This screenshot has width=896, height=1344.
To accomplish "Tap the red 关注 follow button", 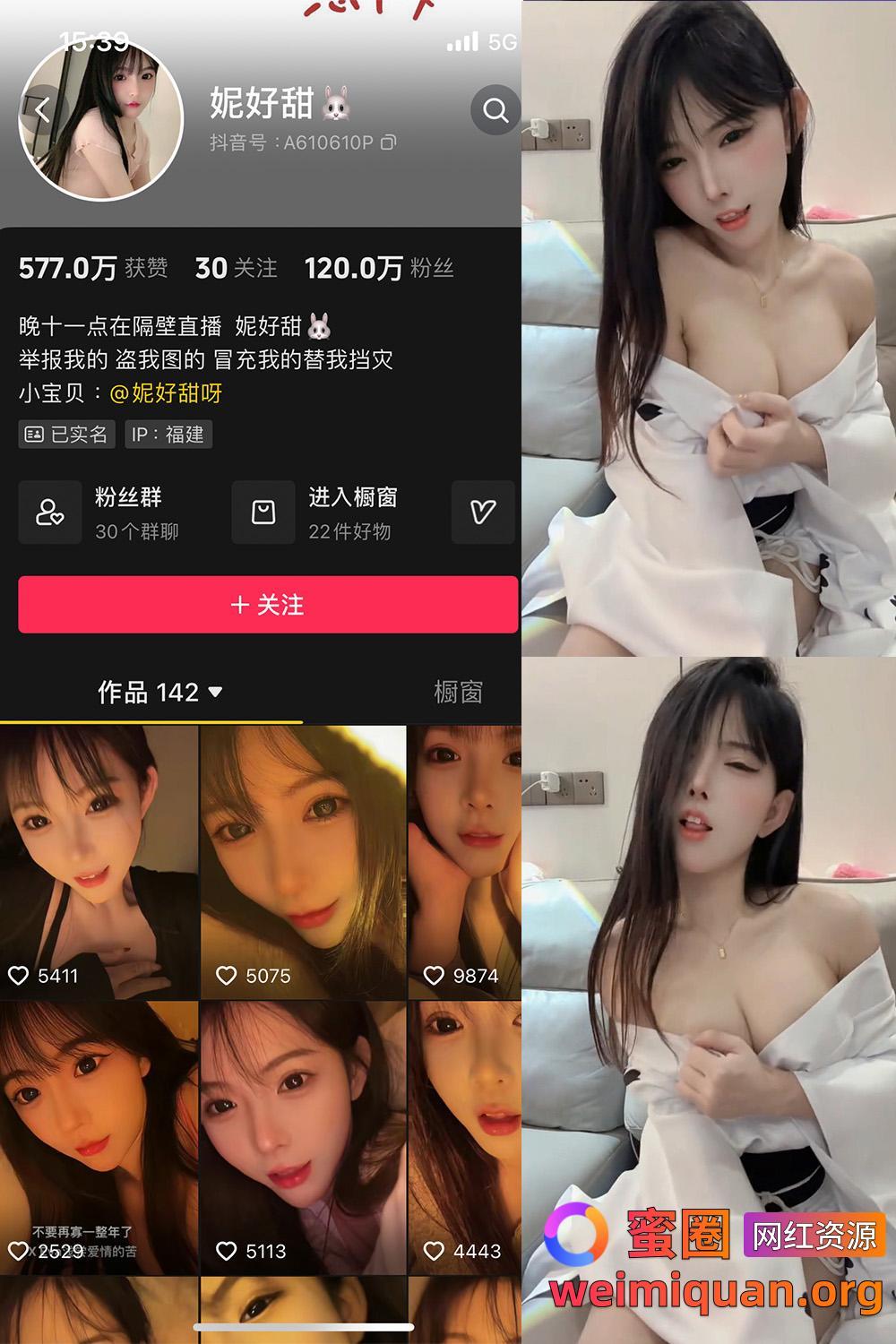I will pos(267,605).
